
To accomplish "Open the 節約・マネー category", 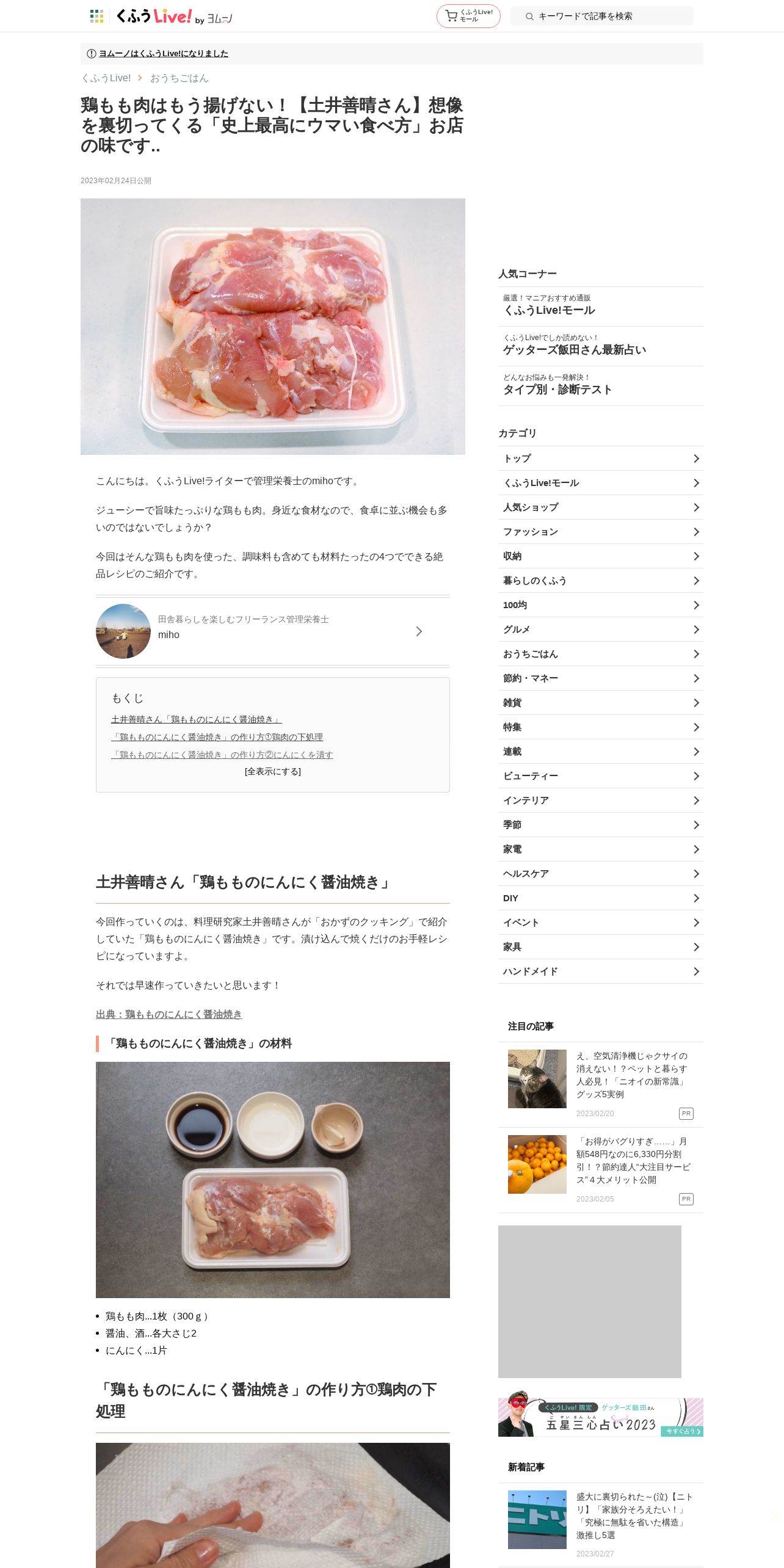I will 601,678.
